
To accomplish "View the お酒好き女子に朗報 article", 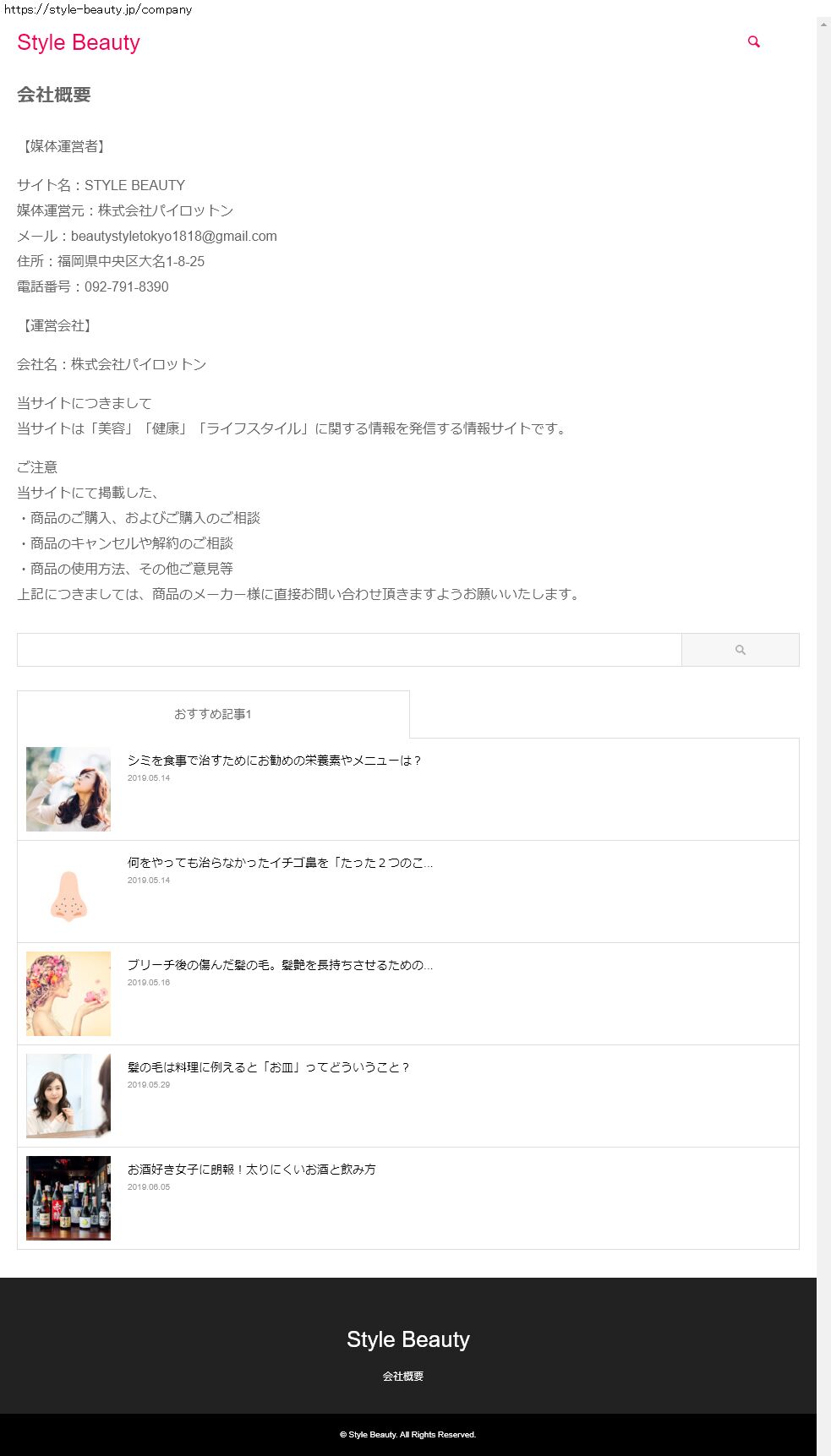I will click(251, 1170).
